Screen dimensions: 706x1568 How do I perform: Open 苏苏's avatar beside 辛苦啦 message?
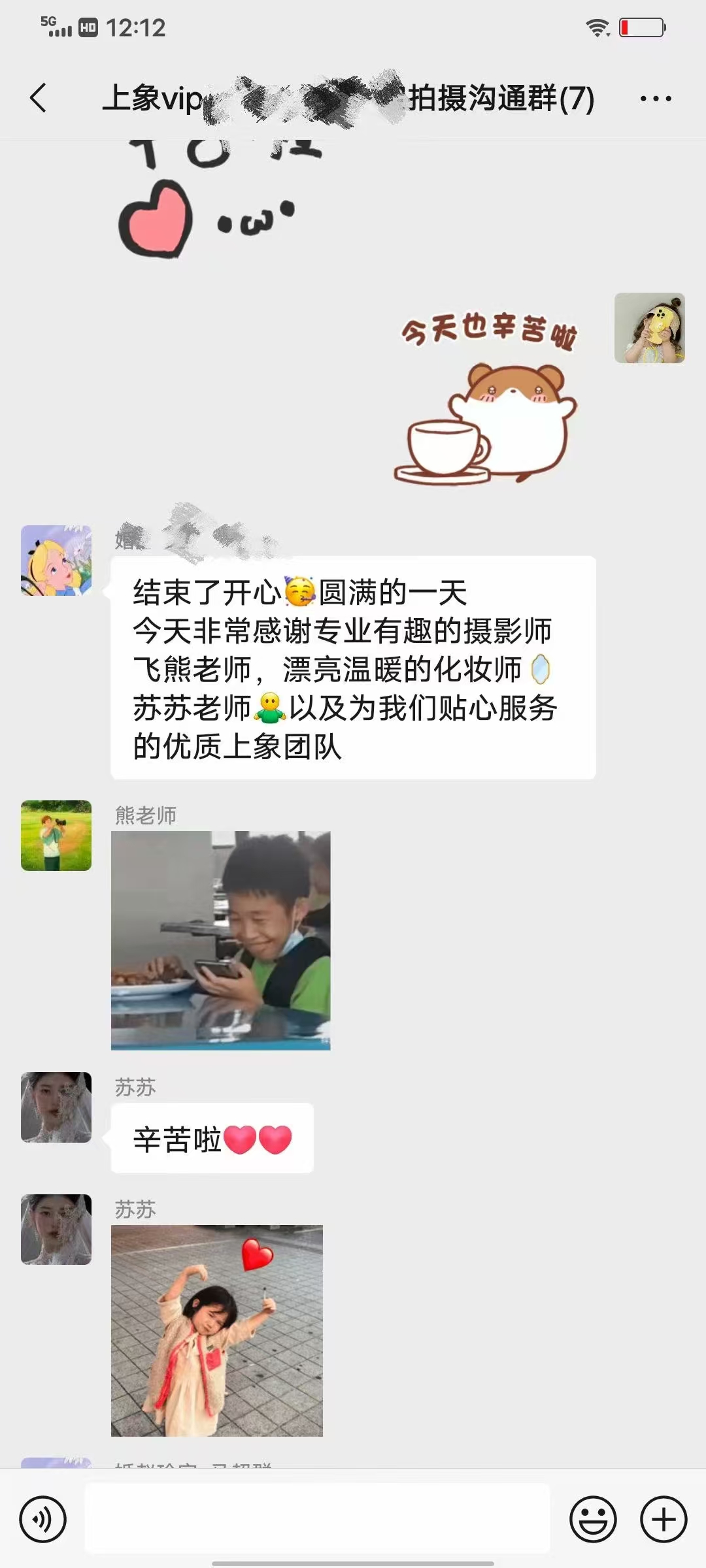point(56,1107)
